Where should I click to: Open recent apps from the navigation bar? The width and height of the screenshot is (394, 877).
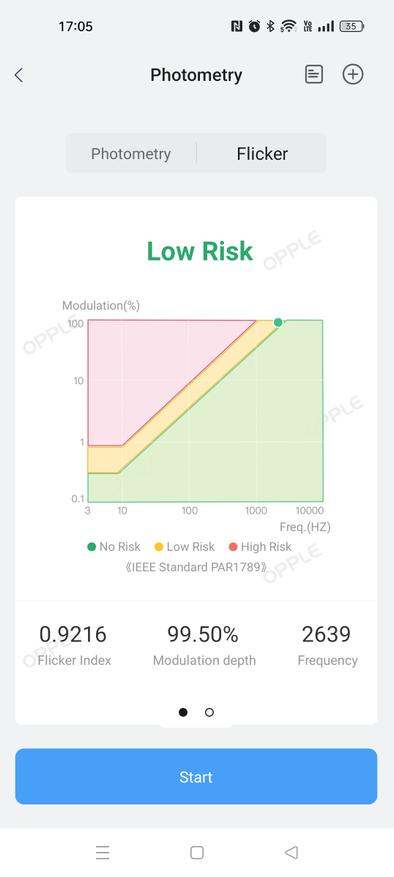(x=102, y=852)
